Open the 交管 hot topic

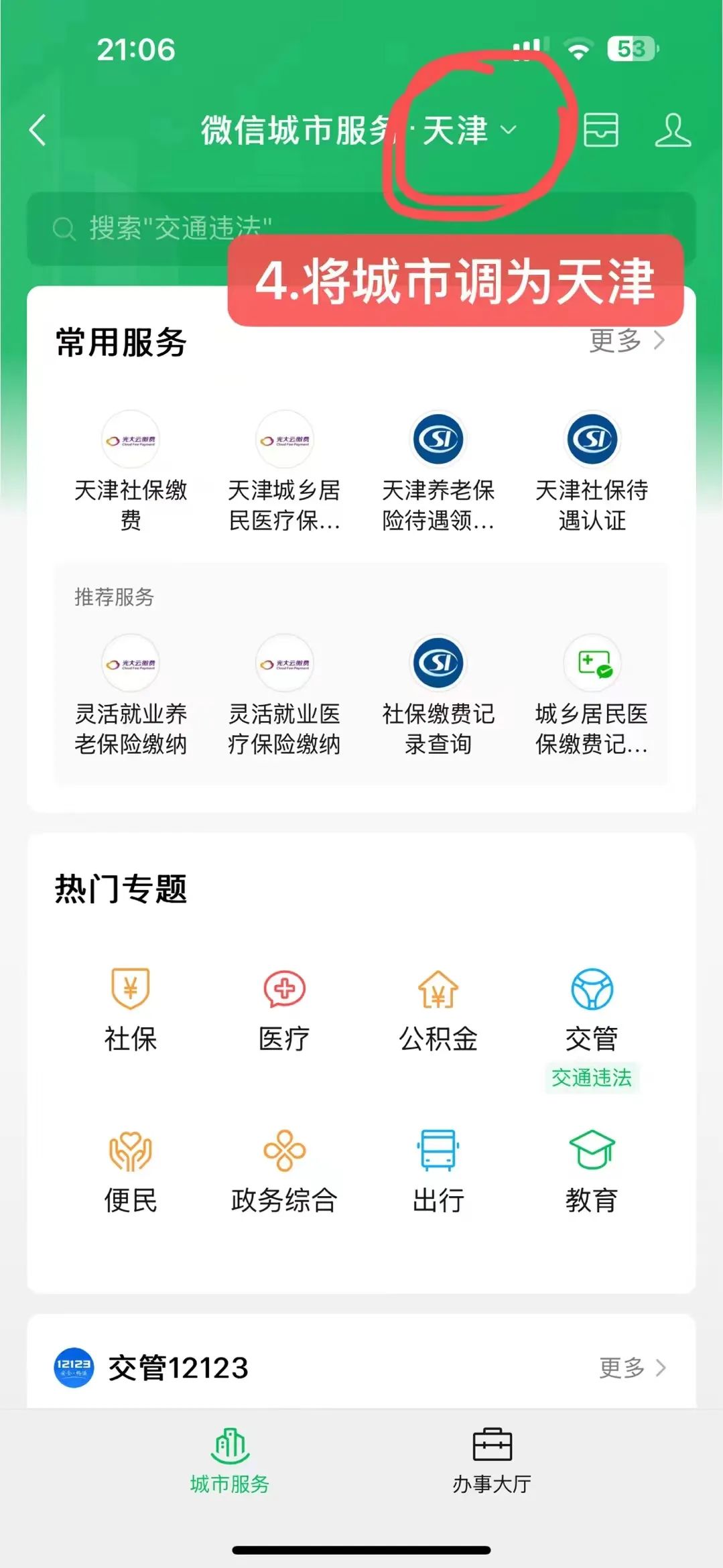(592, 1010)
